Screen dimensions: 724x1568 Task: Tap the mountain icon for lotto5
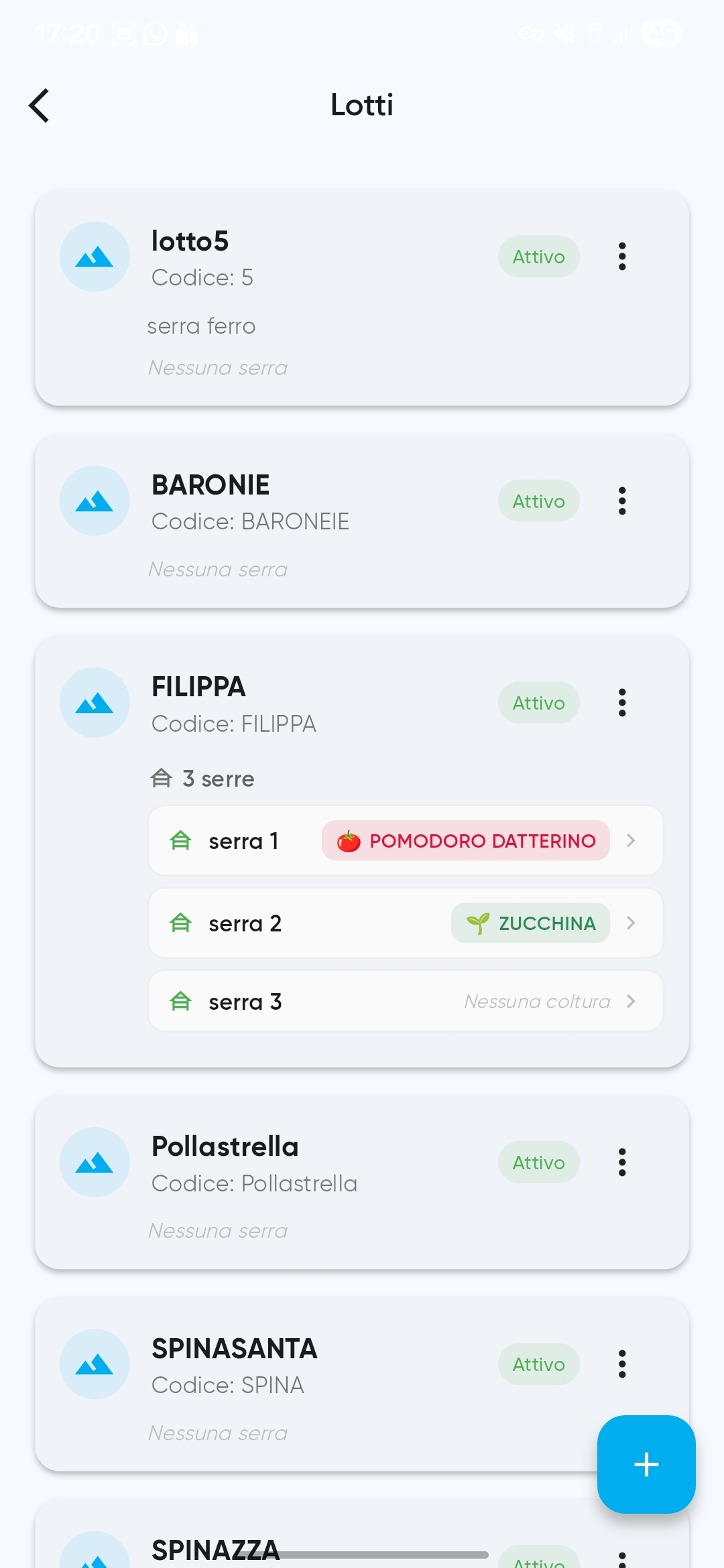click(95, 257)
